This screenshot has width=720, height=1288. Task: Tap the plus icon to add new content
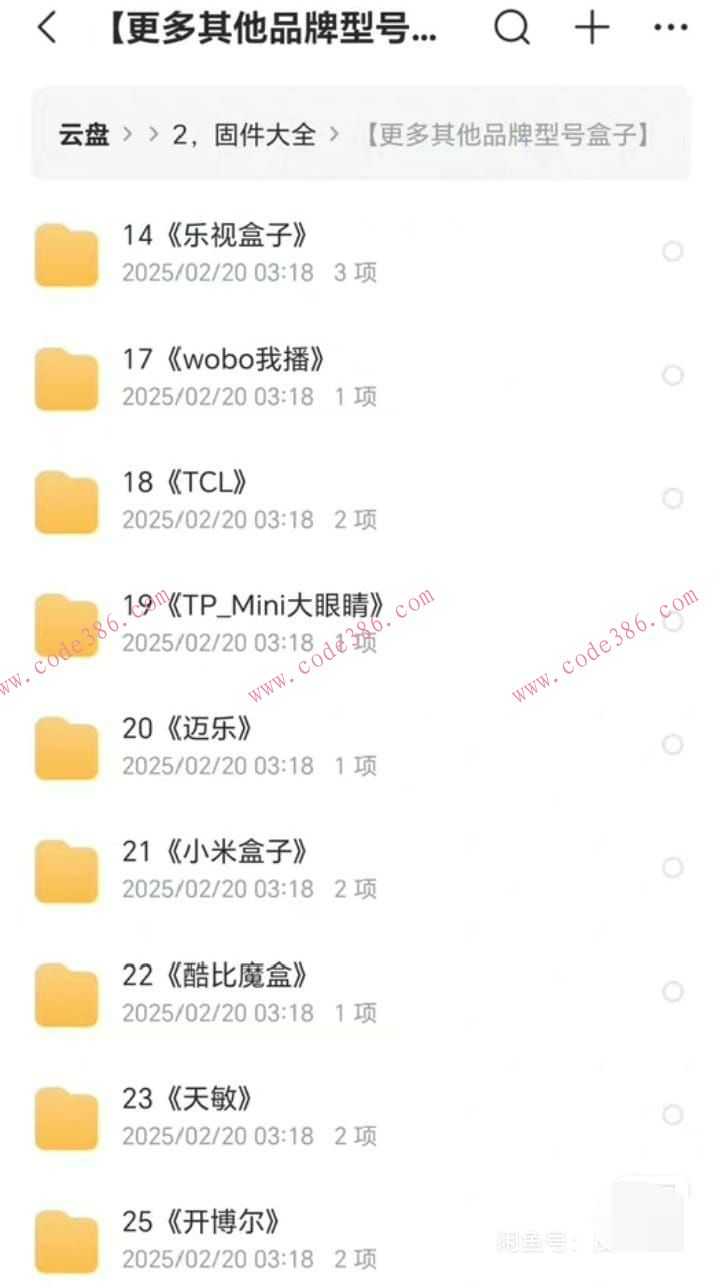tap(591, 28)
